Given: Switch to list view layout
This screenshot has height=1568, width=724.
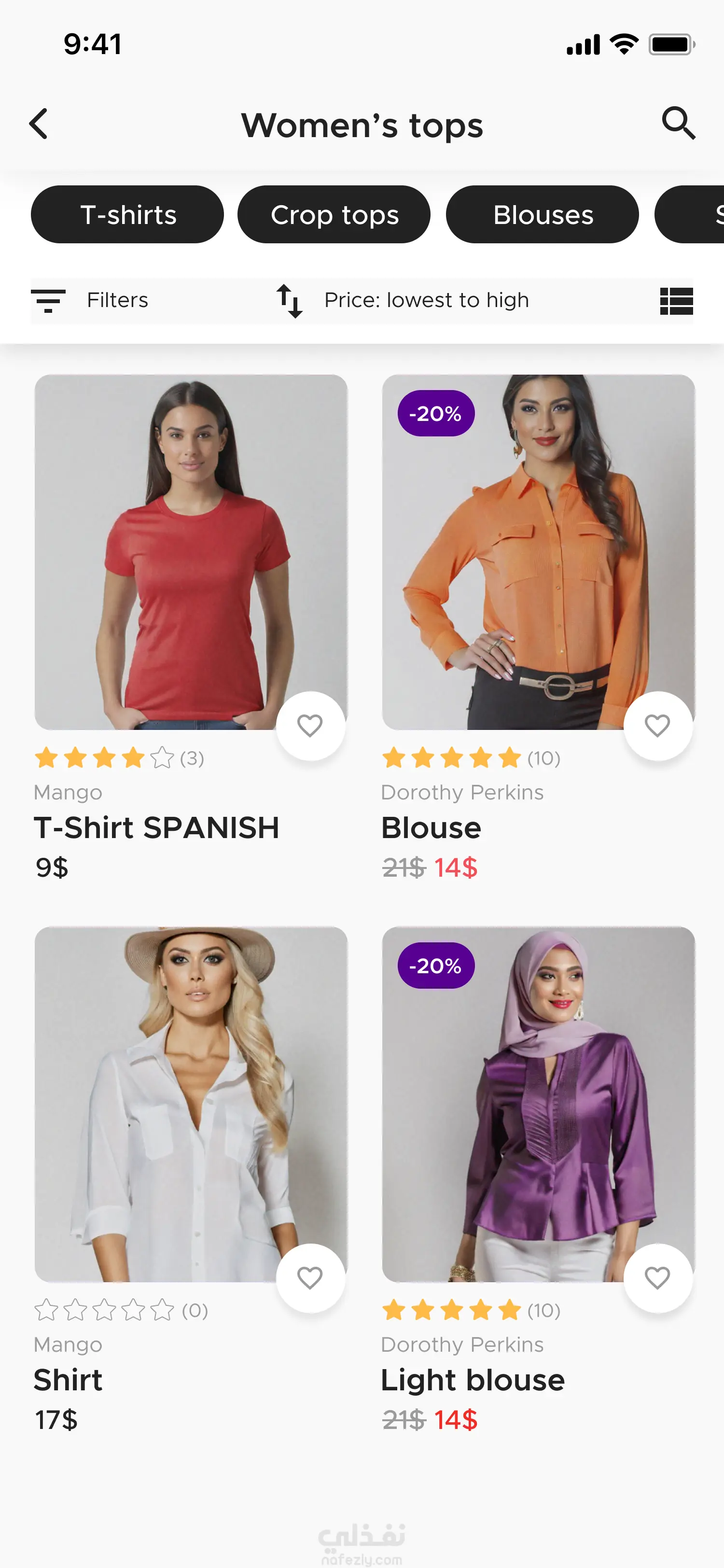Looking at the screenshot, I should (x=677, y=301).
